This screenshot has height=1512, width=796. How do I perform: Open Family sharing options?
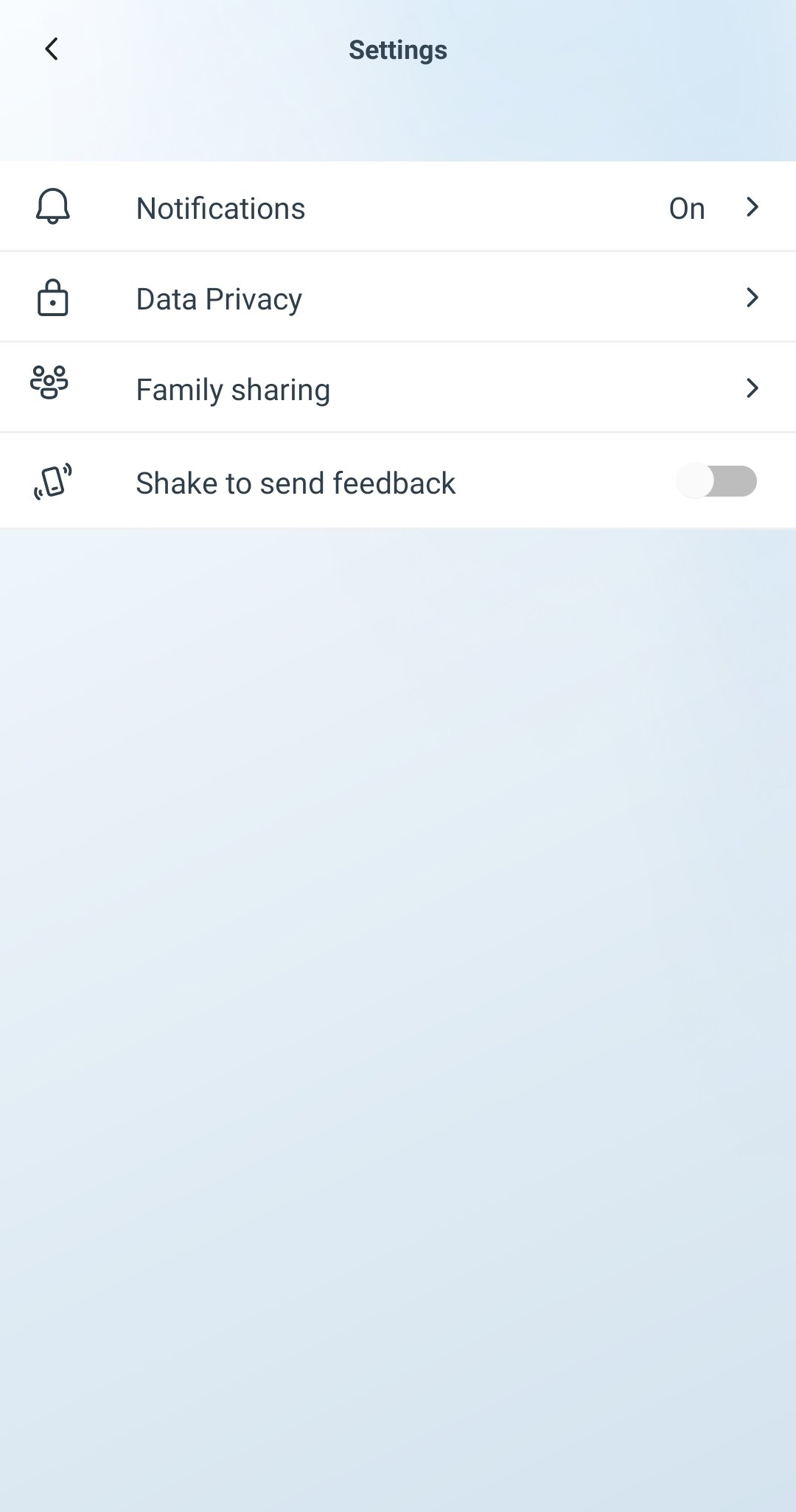click(x=398, y=388)
